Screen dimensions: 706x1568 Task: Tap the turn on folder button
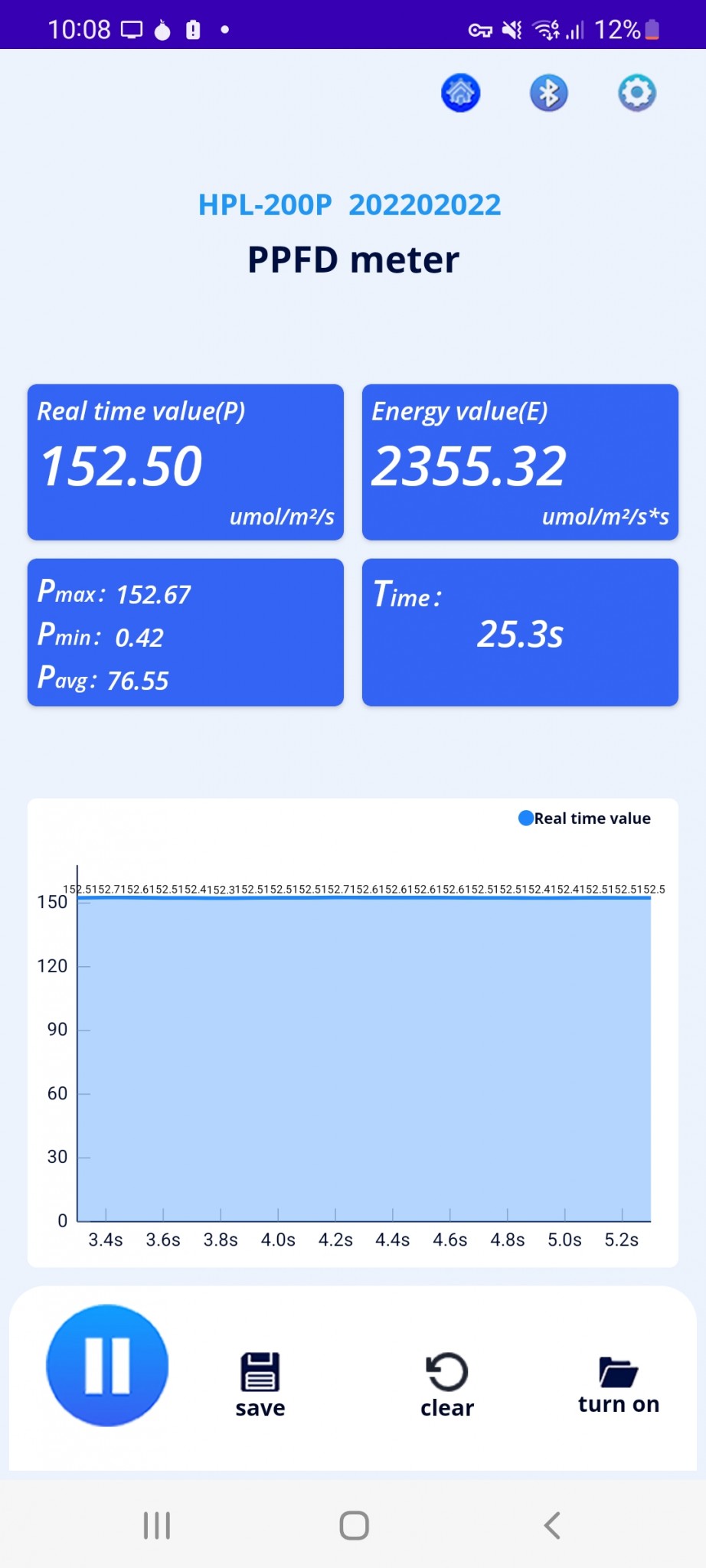619,1384
